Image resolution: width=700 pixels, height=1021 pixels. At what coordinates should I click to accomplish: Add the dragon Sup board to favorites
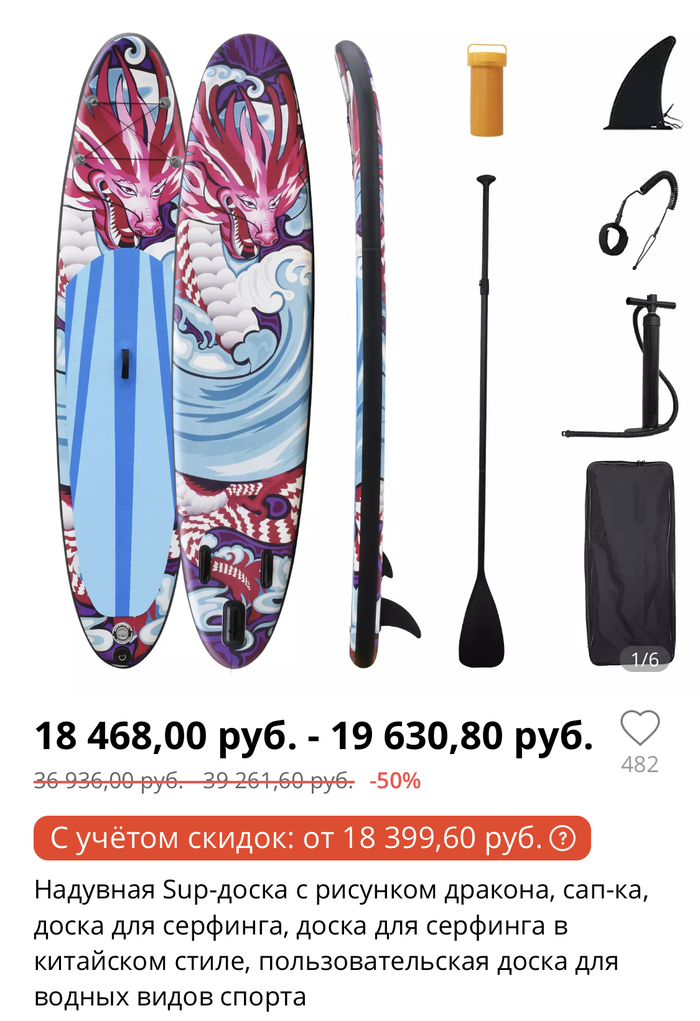pyautogui.click(x=639, y=729)
